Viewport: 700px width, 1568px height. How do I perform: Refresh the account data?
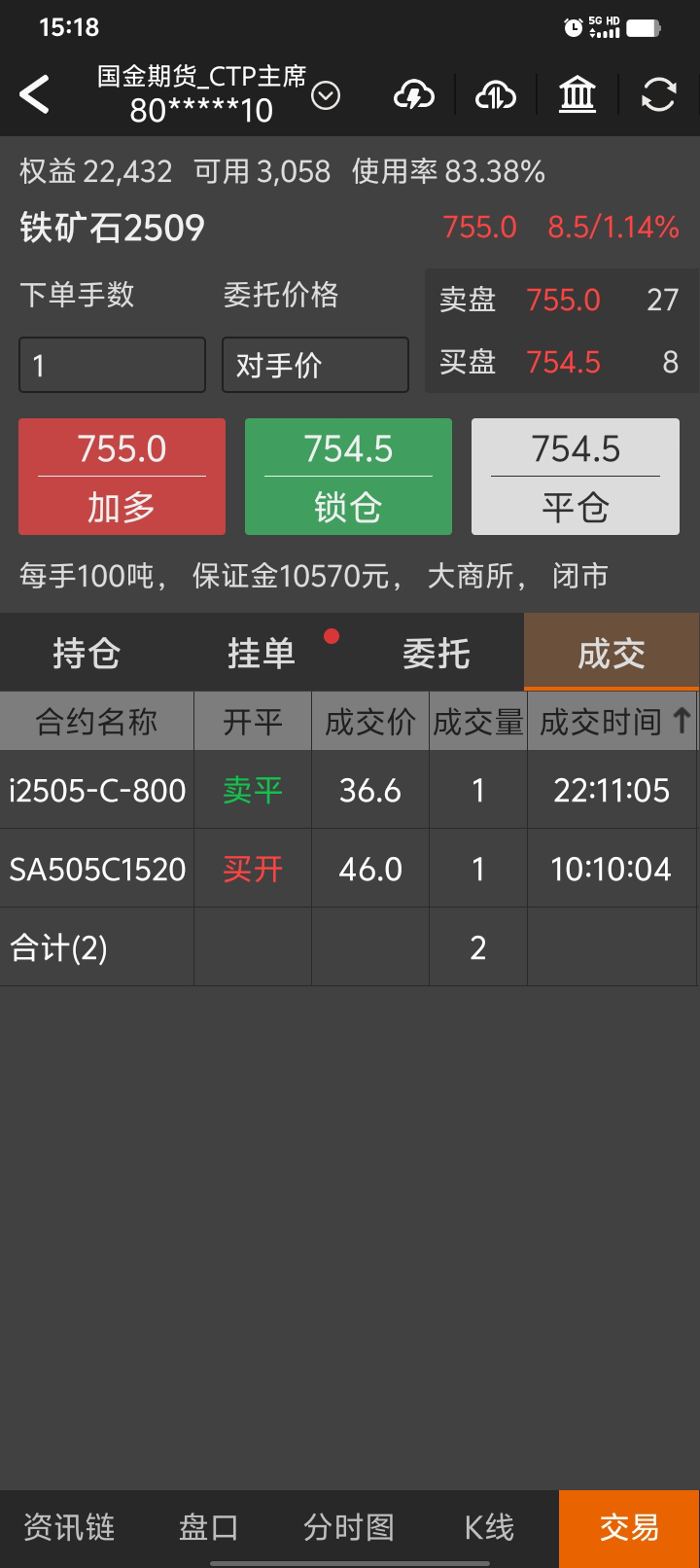tap(658, 95)
